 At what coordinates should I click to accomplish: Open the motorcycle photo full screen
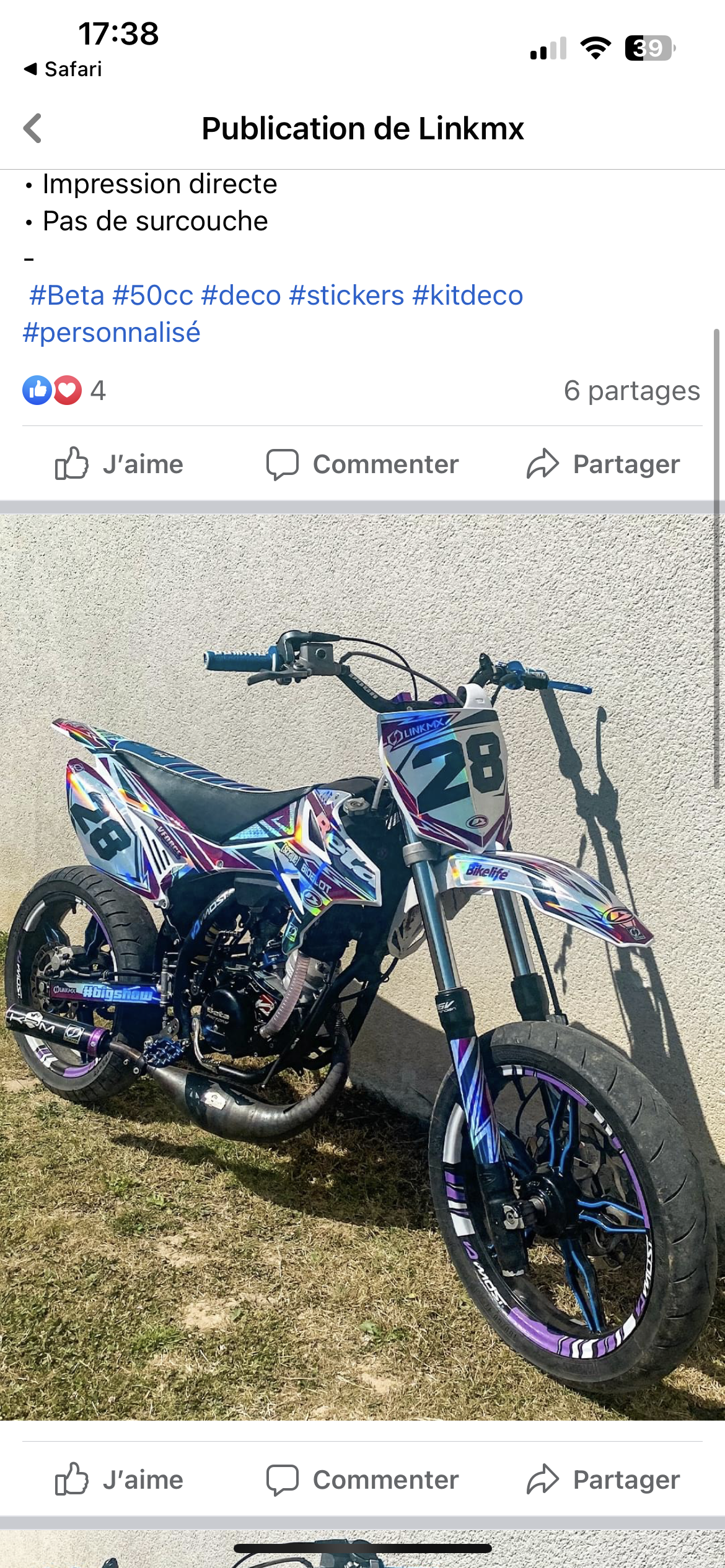[362, 966]
